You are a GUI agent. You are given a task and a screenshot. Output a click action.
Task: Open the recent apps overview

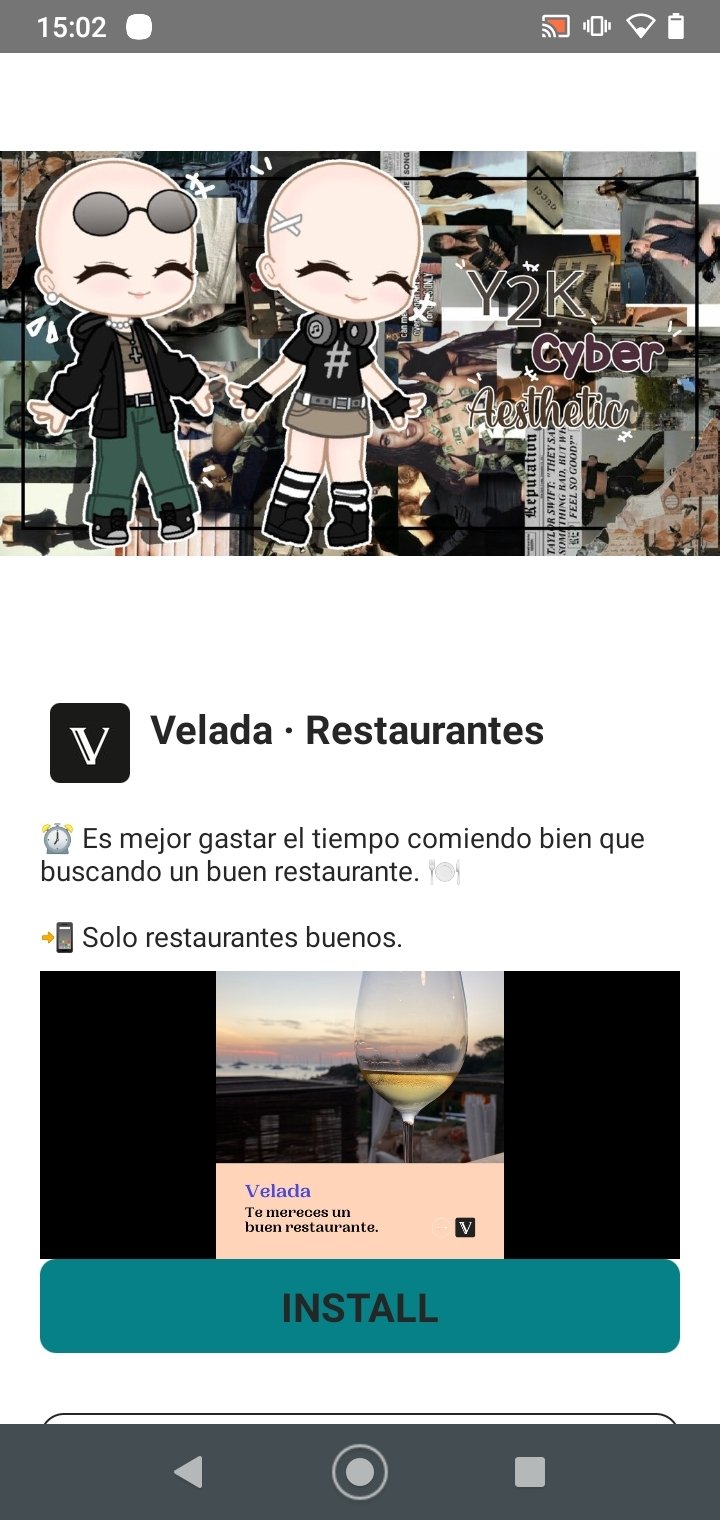tap(529, 1472)
